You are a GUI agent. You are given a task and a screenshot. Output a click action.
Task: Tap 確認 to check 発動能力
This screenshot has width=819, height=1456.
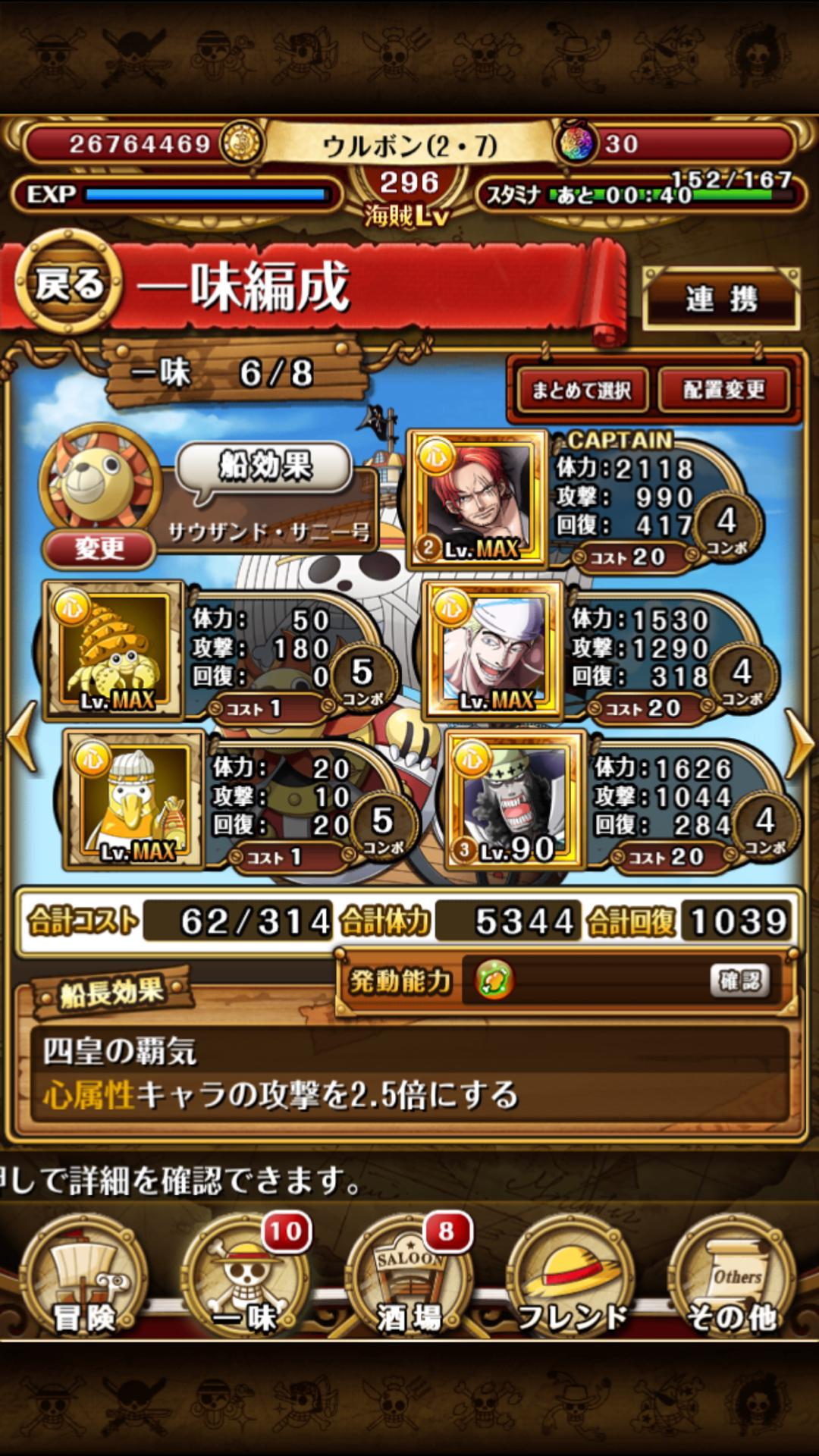click(x=740, y=981)
